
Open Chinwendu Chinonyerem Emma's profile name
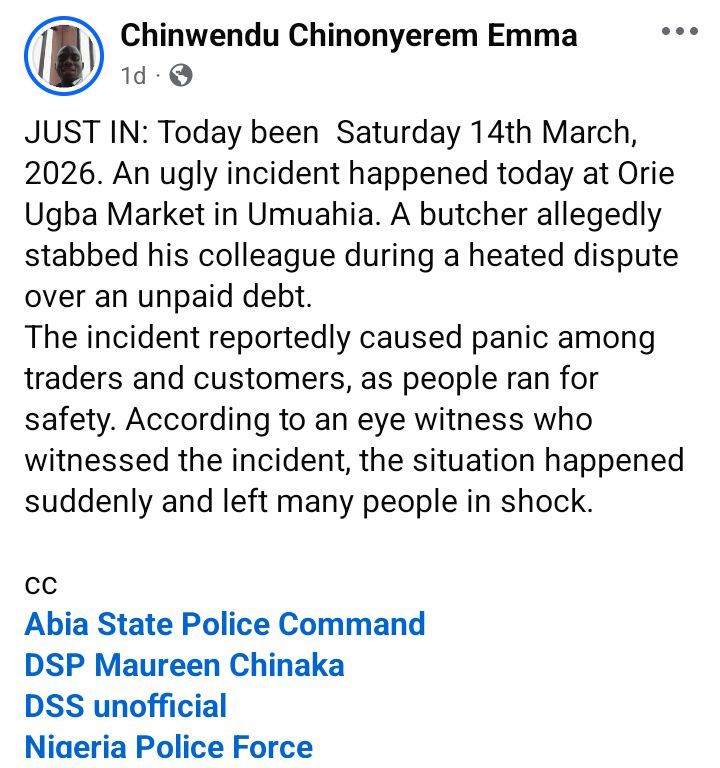348,36
